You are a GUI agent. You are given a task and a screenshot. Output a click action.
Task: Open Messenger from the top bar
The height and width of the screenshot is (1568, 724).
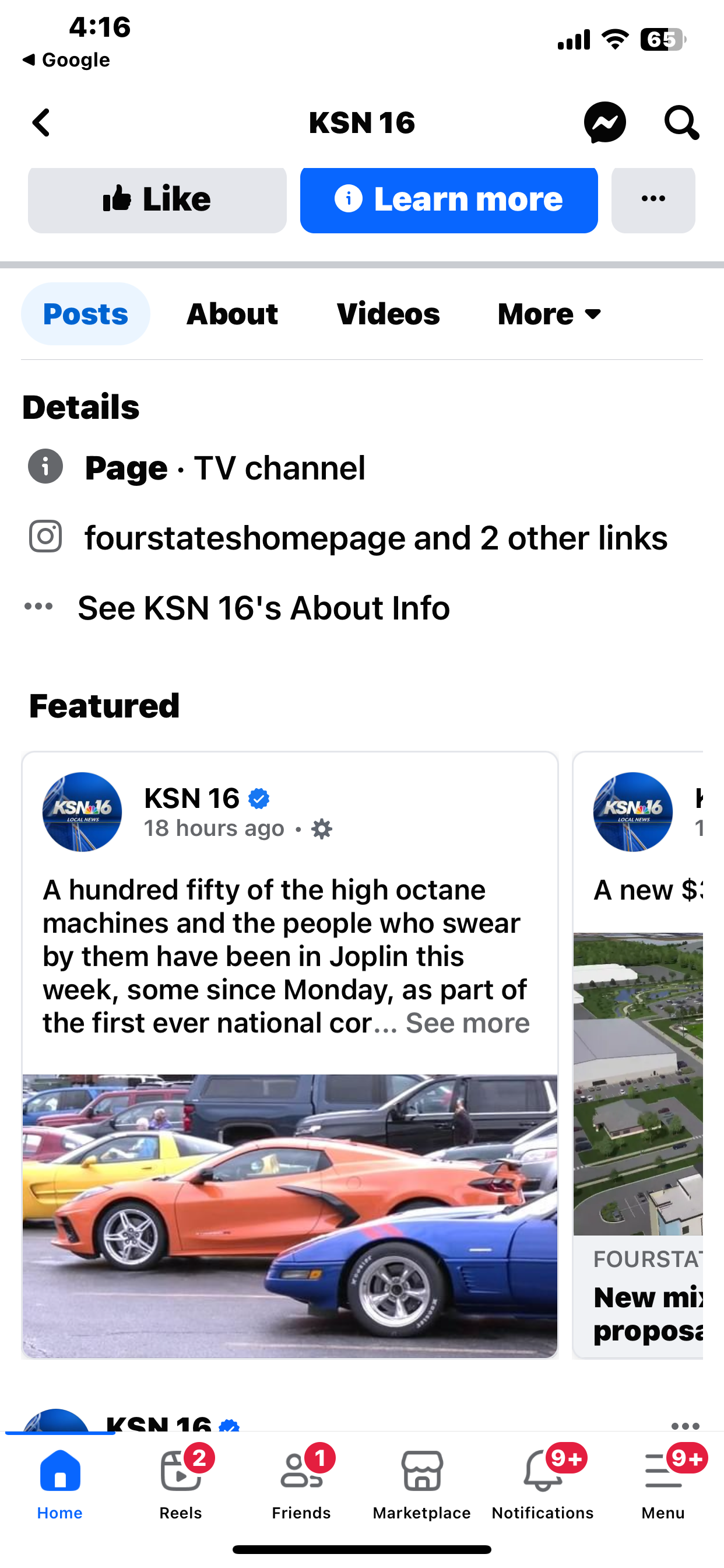pyautogui.click(x=604, y=123)
